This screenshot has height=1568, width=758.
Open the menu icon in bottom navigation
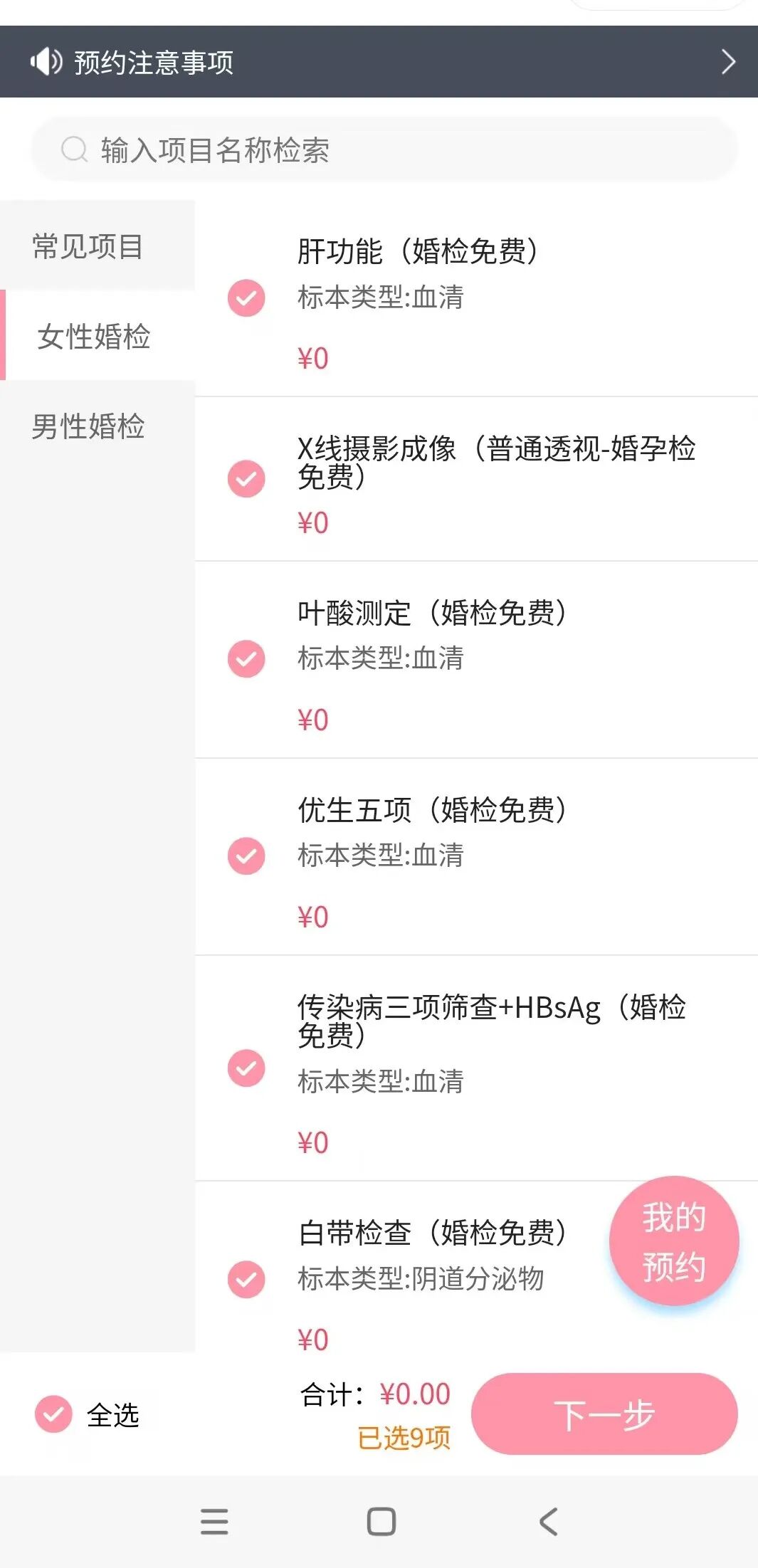[x=215, y=1522]
